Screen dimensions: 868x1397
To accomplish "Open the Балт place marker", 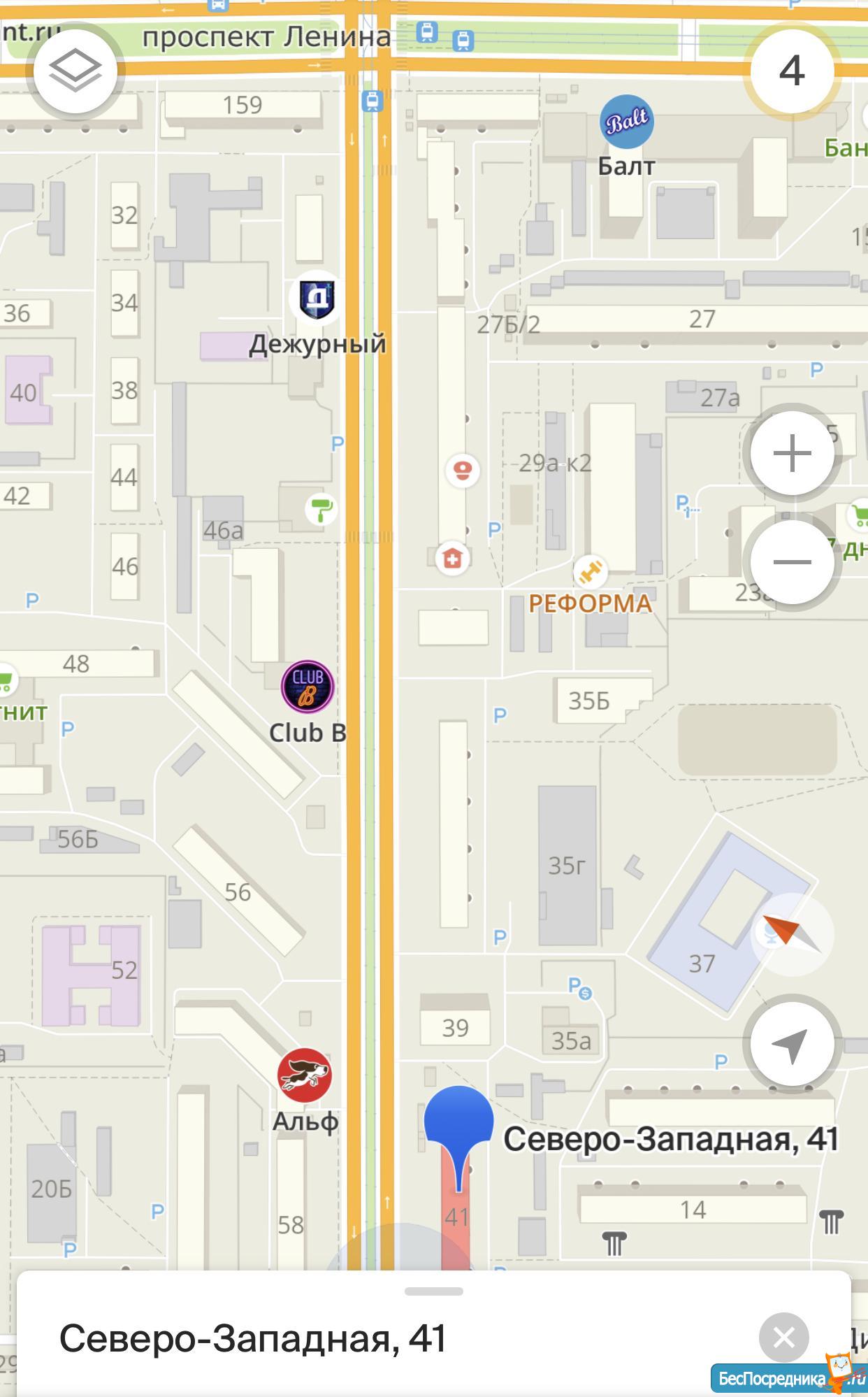I will coord(626,122).
